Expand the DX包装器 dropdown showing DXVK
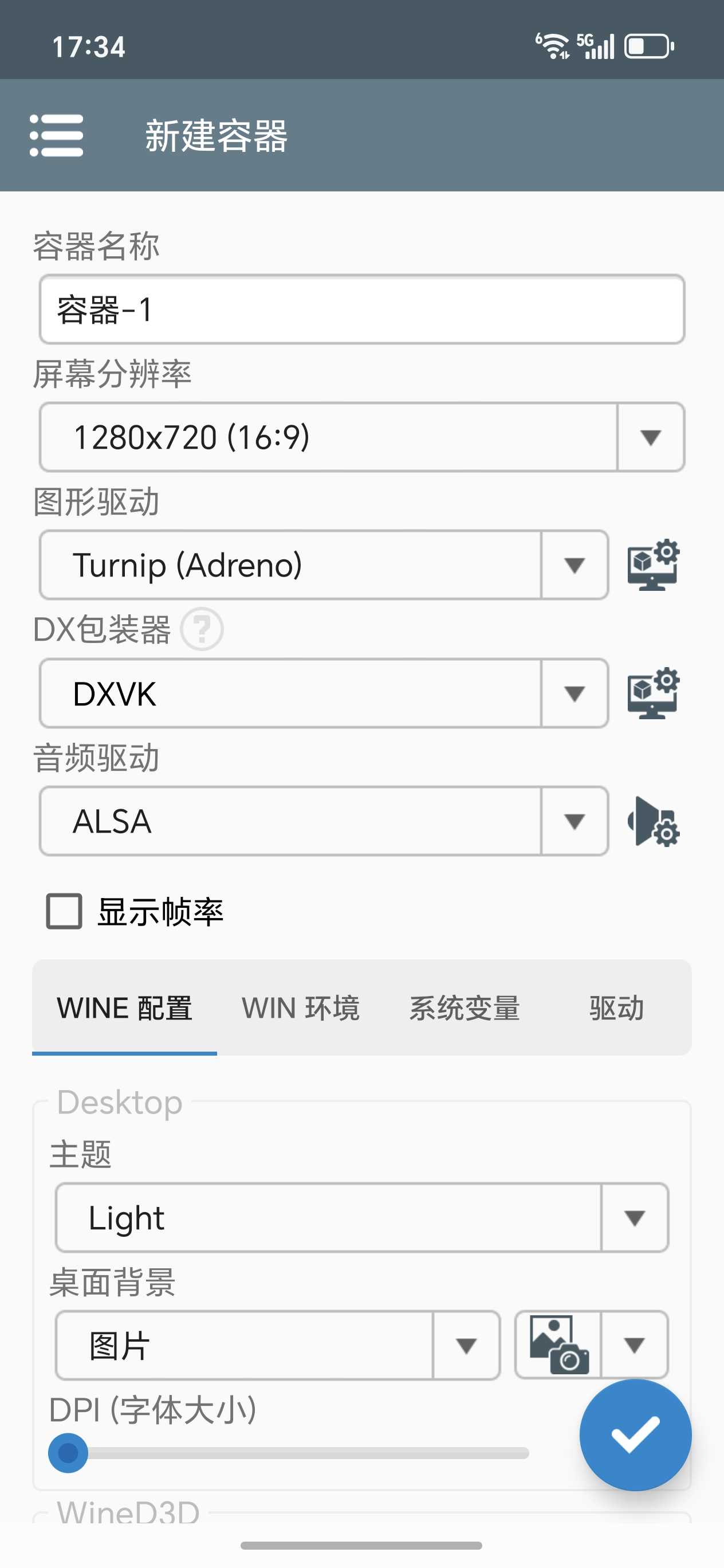 323,693
